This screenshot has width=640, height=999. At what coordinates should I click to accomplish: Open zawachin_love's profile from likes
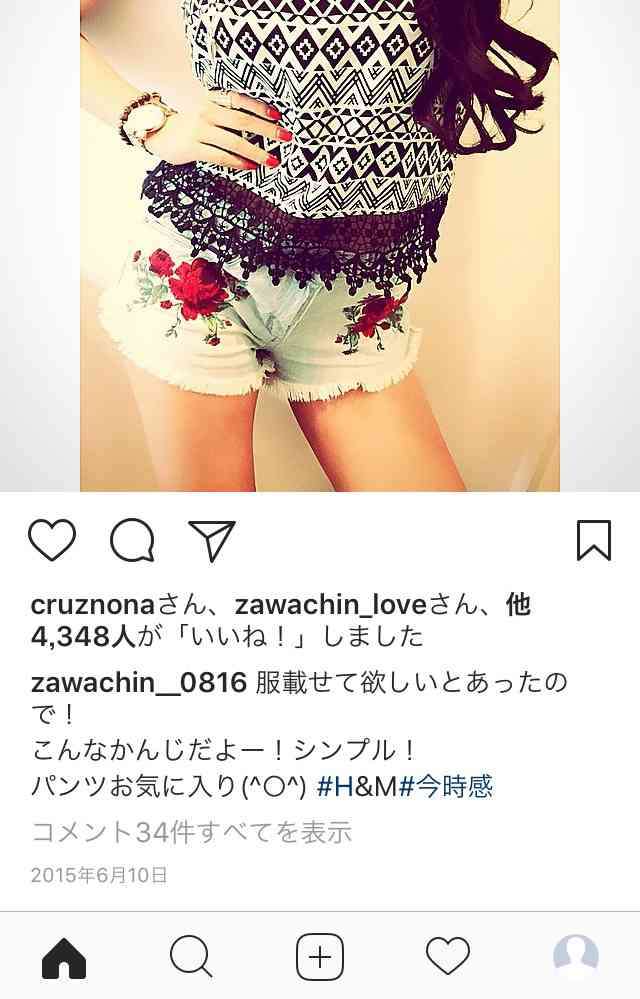(x=330, y=605)
